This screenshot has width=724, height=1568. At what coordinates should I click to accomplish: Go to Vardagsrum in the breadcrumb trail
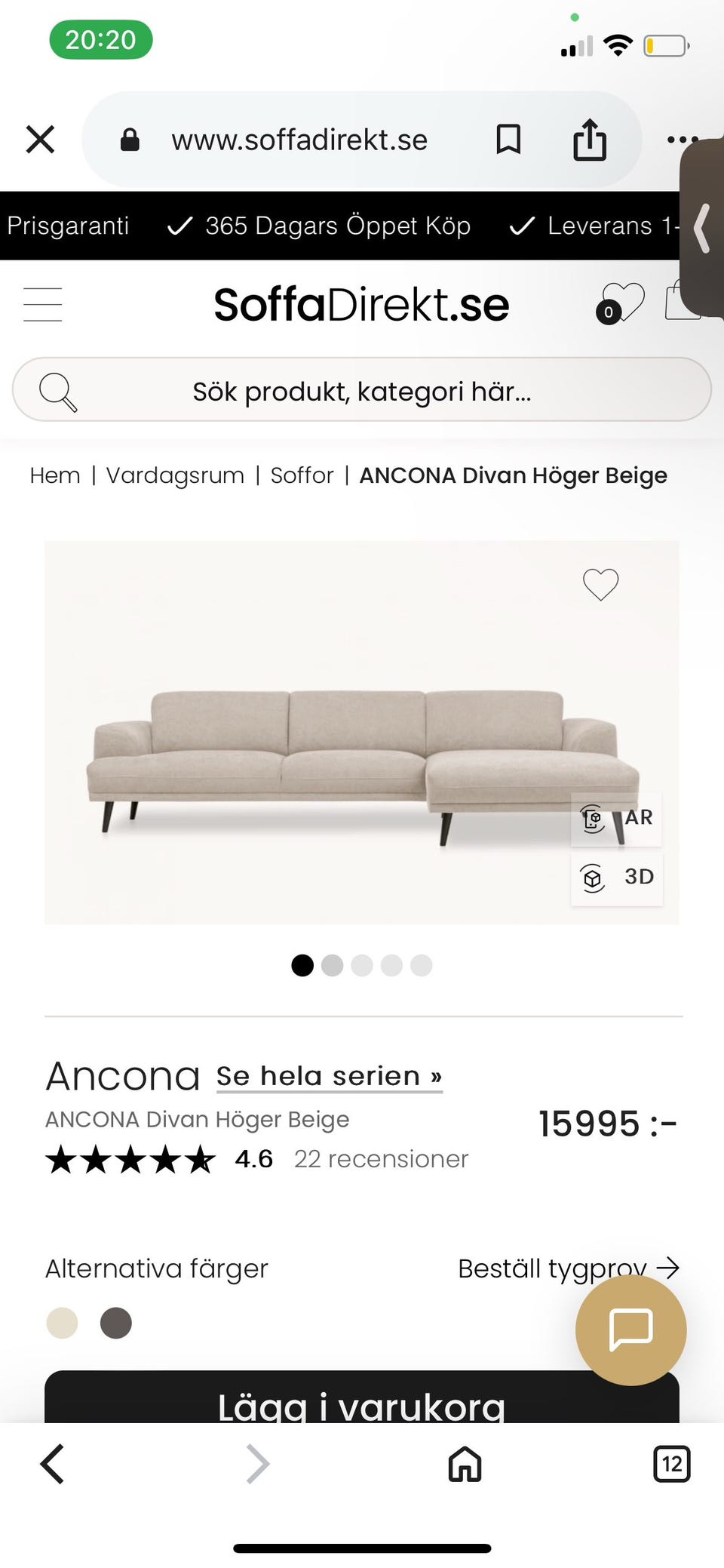pos(175,475)
